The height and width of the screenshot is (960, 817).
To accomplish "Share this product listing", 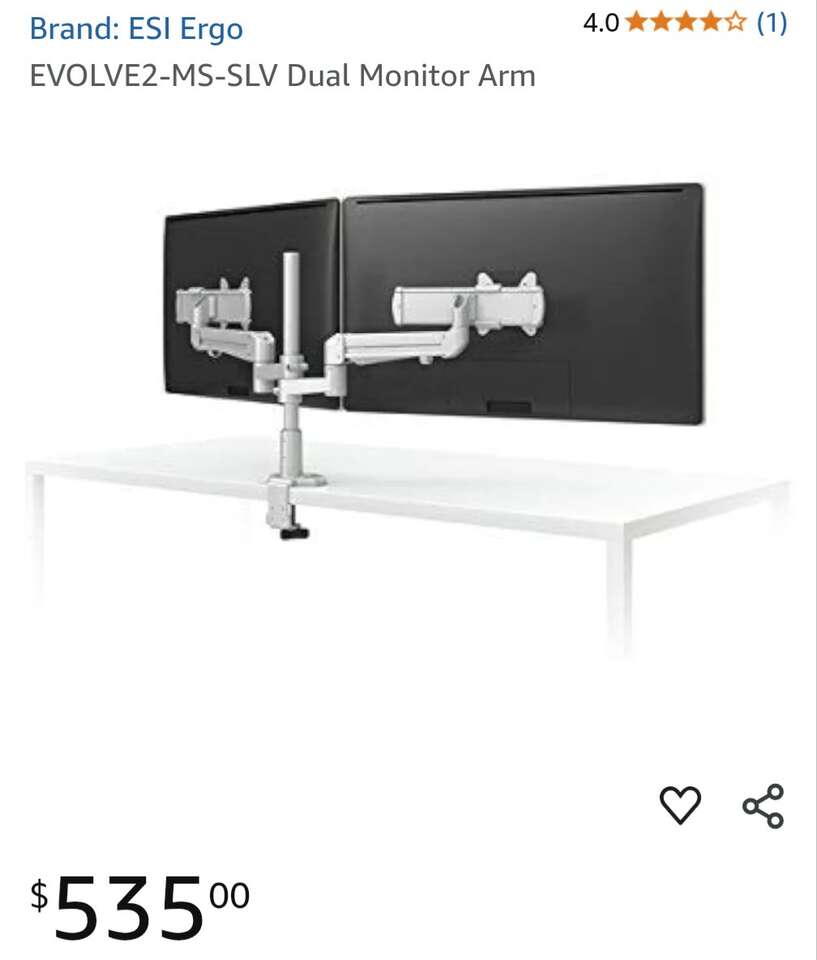I will click(763, 806).
